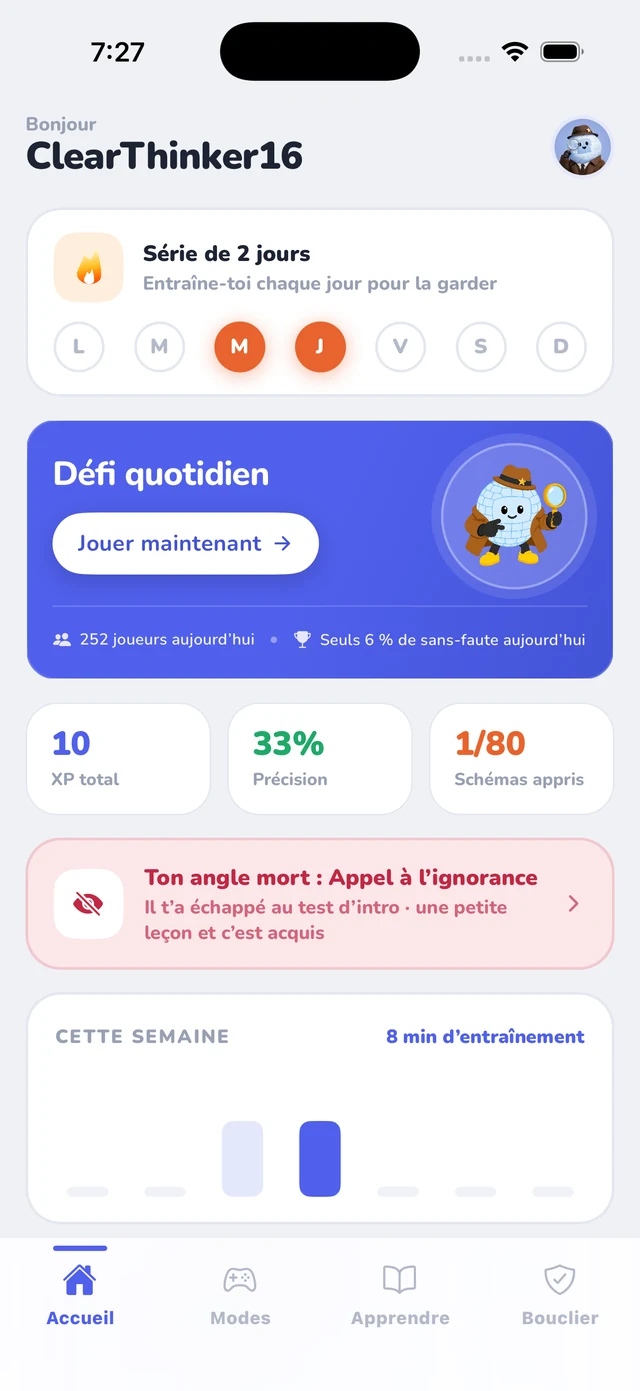
Task: Switch to the Modes tab
Action: coord(240,1295)
